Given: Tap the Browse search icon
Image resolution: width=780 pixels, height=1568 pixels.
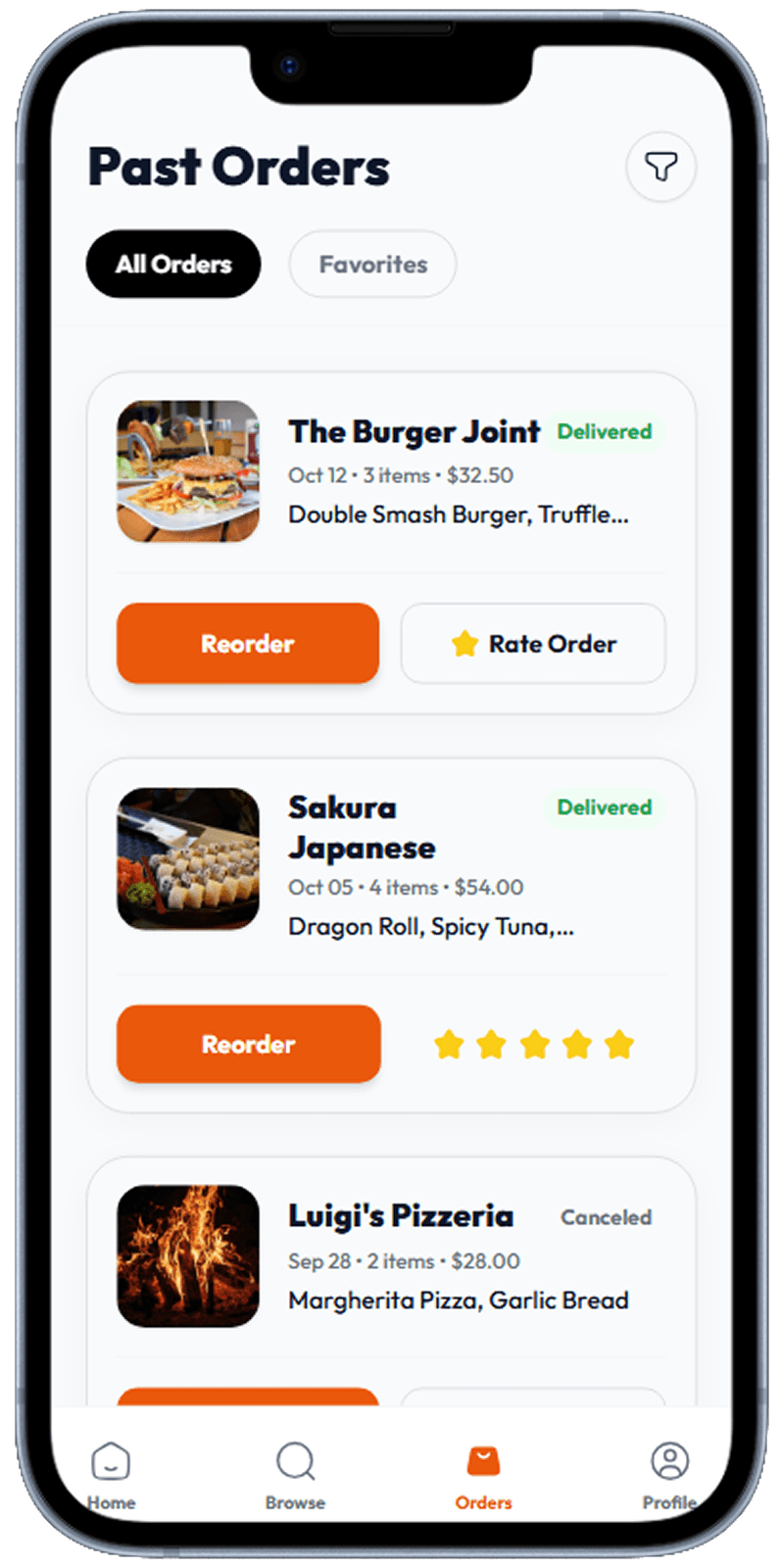Looking at the screenshot, I should click(x=295, y=1461).
